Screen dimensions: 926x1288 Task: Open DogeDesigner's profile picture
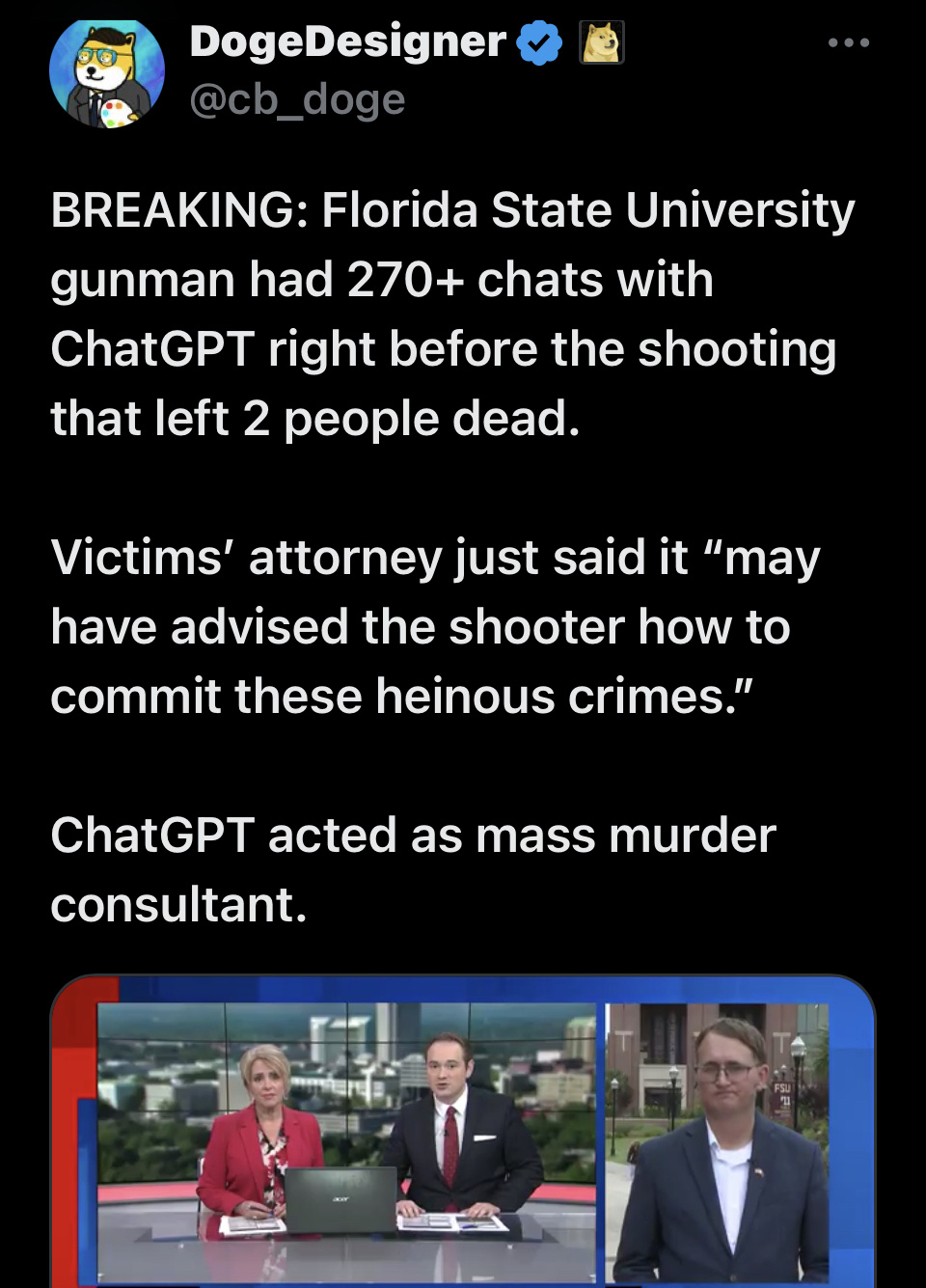click(106, 73)
